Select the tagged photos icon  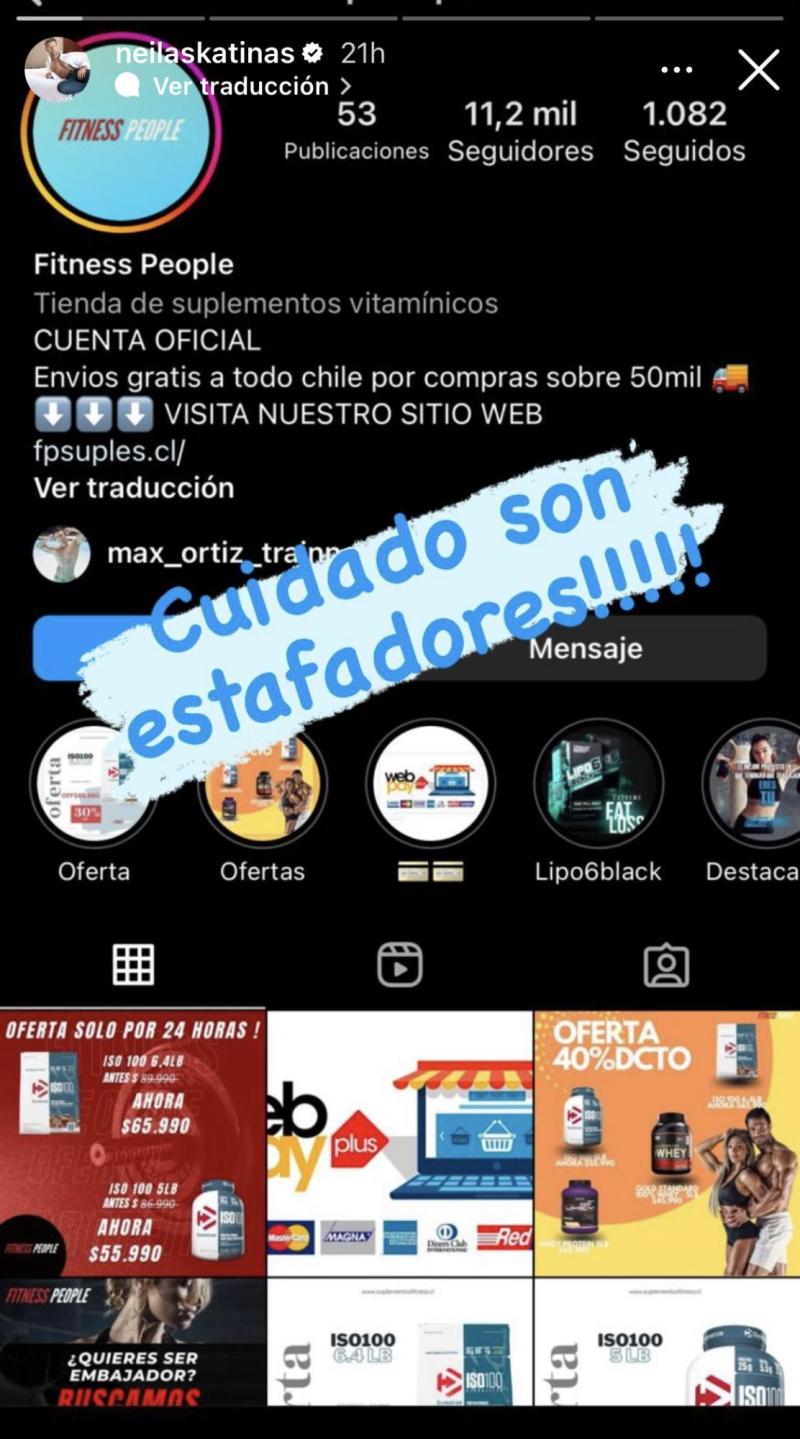click(x=667, y=964)
